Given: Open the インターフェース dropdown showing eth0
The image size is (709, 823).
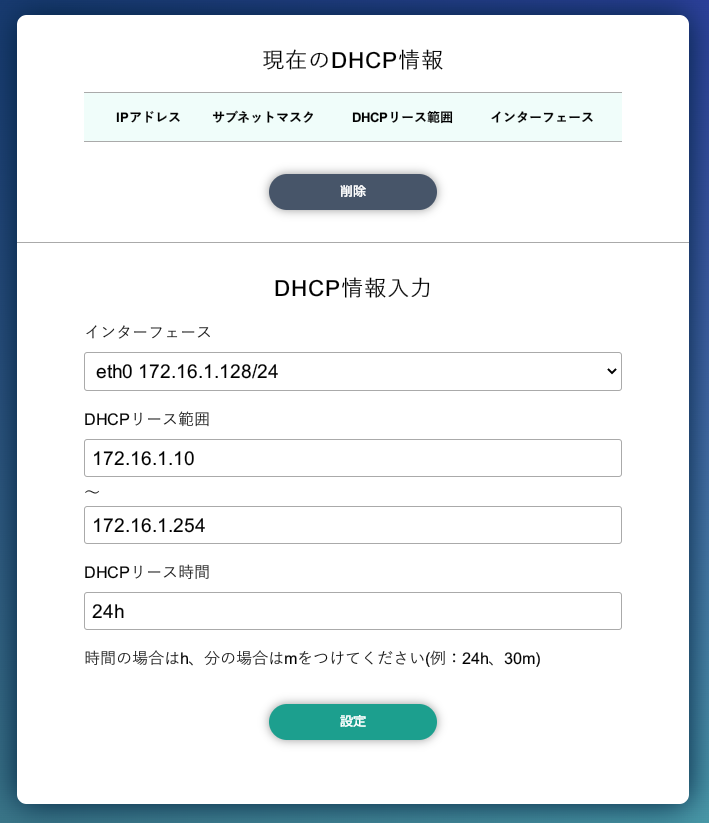Looking at the screenshot, I should pyautogui.click(x=352, y=371).
